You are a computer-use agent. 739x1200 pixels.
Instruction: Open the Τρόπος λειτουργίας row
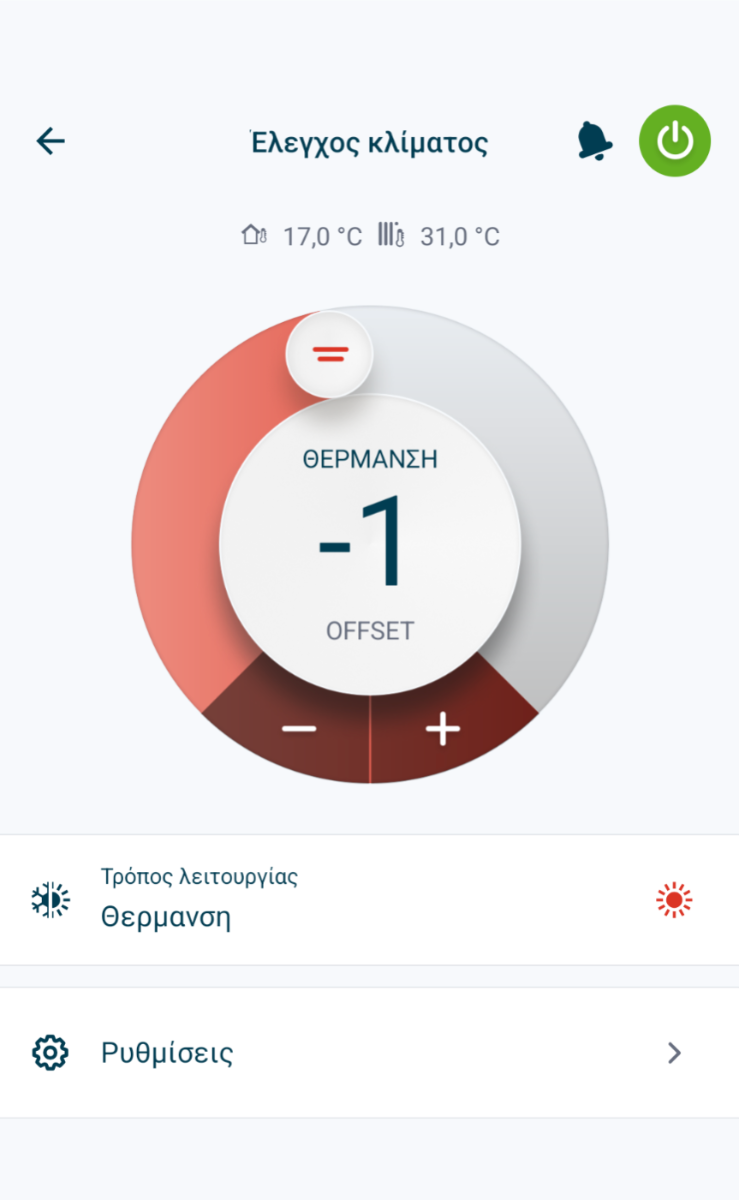[369, 900]
